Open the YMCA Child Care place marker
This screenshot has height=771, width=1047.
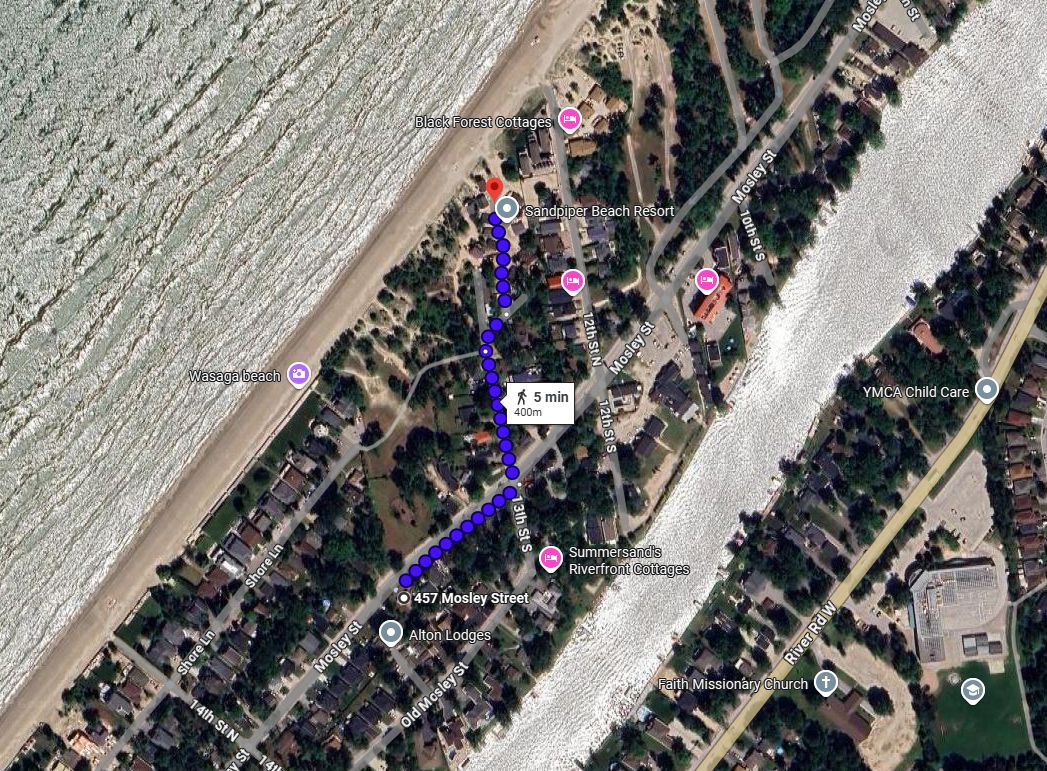pyautogui.click(x=987, y=390)
